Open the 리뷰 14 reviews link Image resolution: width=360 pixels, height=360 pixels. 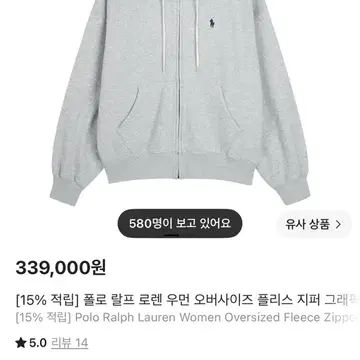click(69, 343)
